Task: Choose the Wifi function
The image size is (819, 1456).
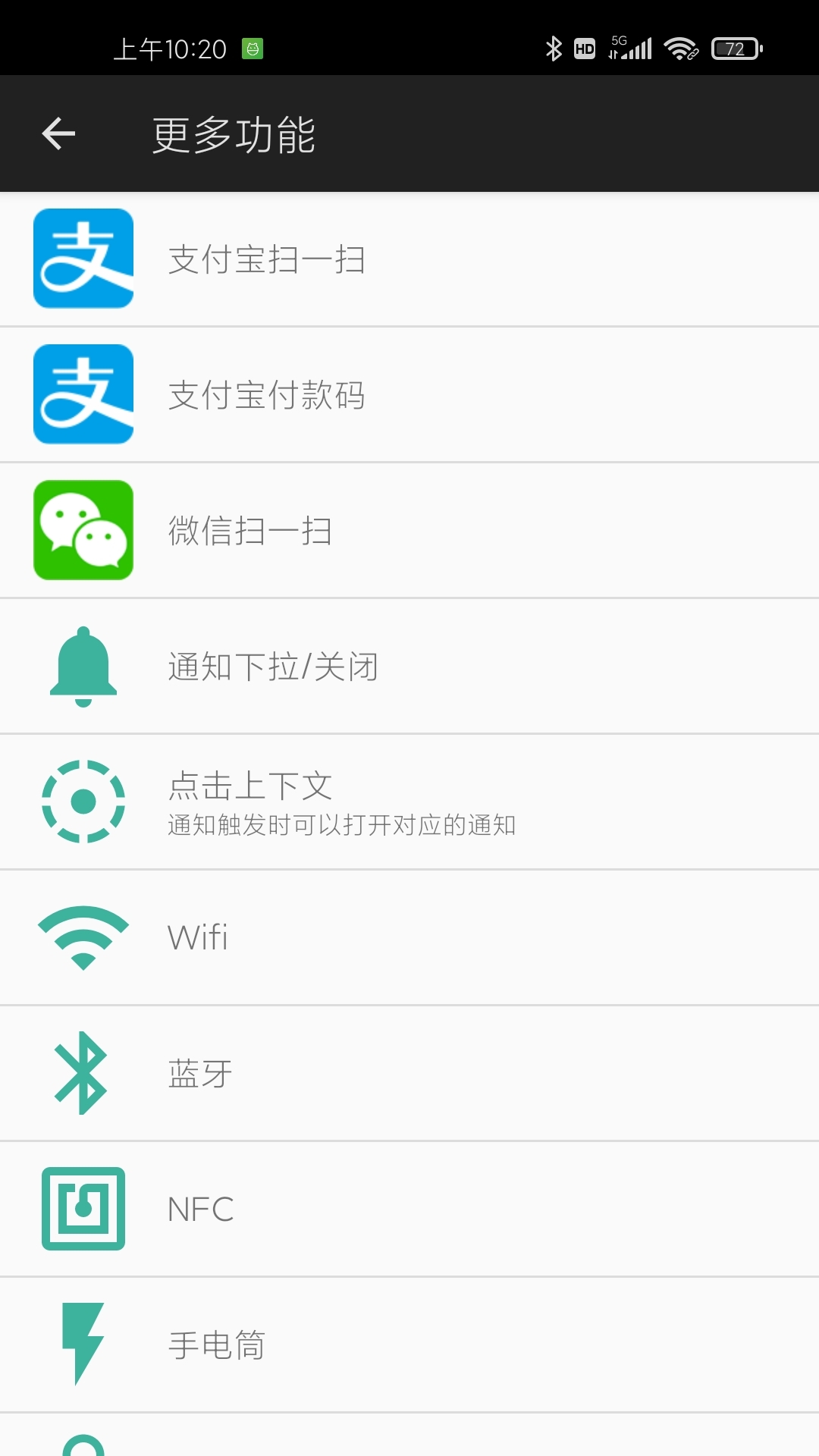Action: [x=409, y=937]
